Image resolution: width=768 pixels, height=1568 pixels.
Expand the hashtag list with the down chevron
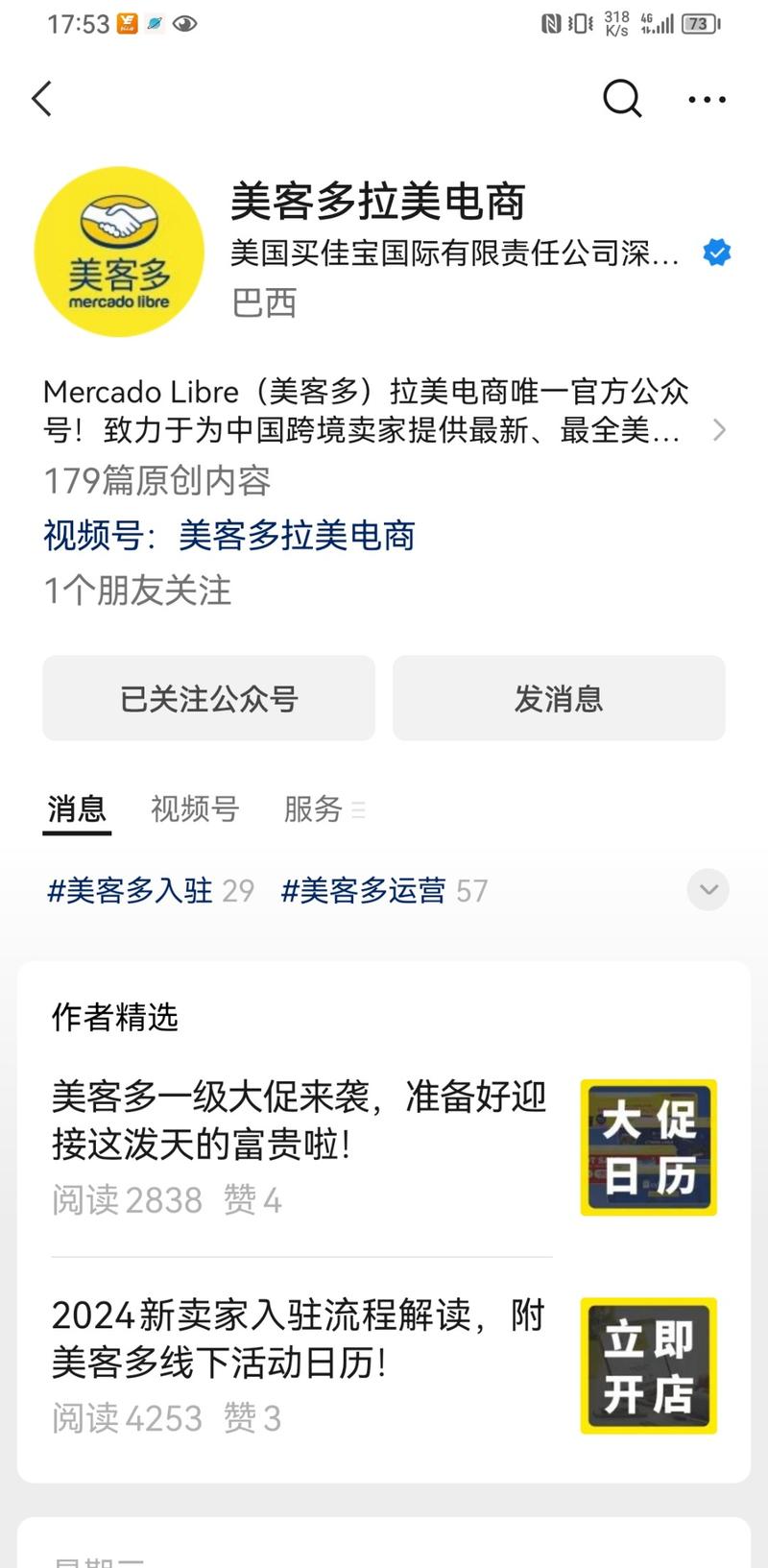[708, 890]
